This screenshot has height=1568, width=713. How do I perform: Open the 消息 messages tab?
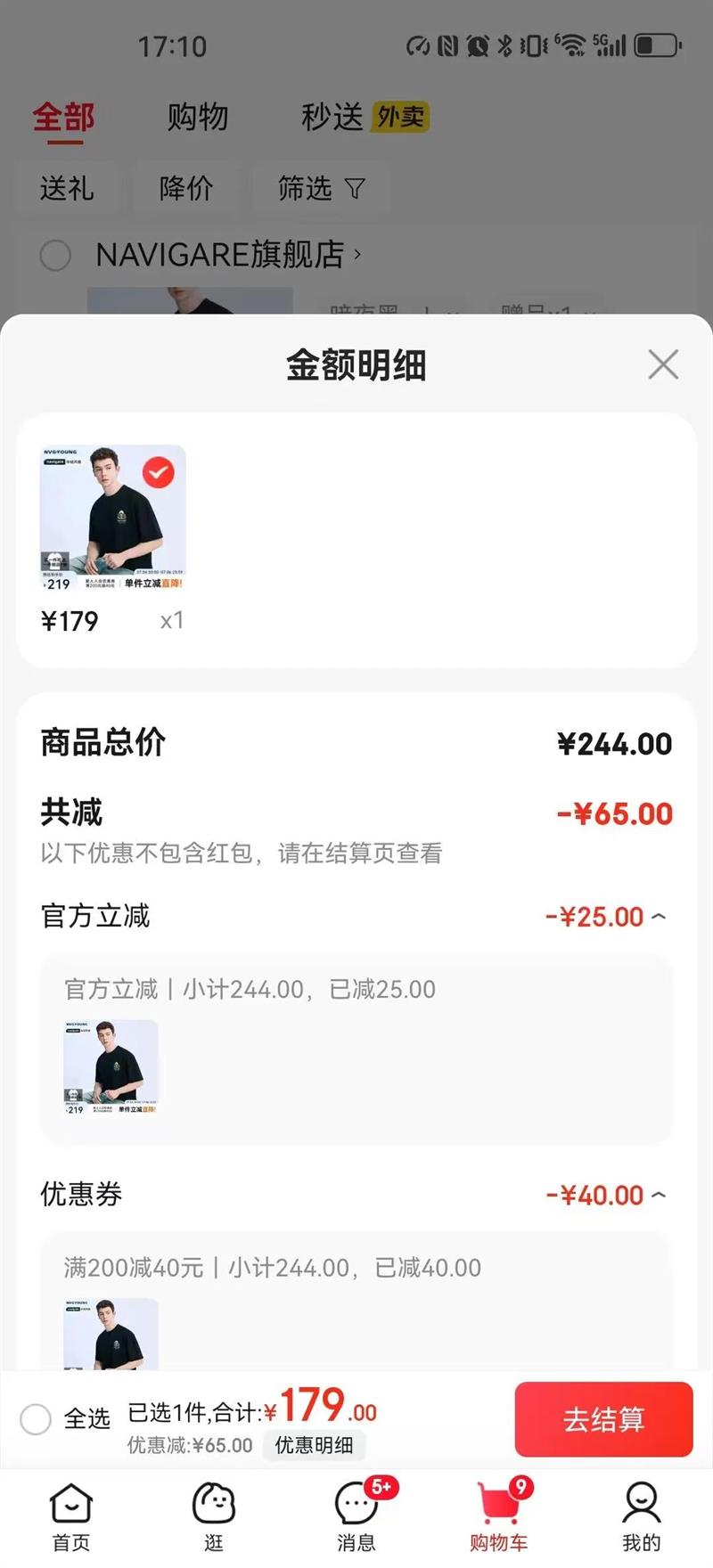tap(356, 1516)
